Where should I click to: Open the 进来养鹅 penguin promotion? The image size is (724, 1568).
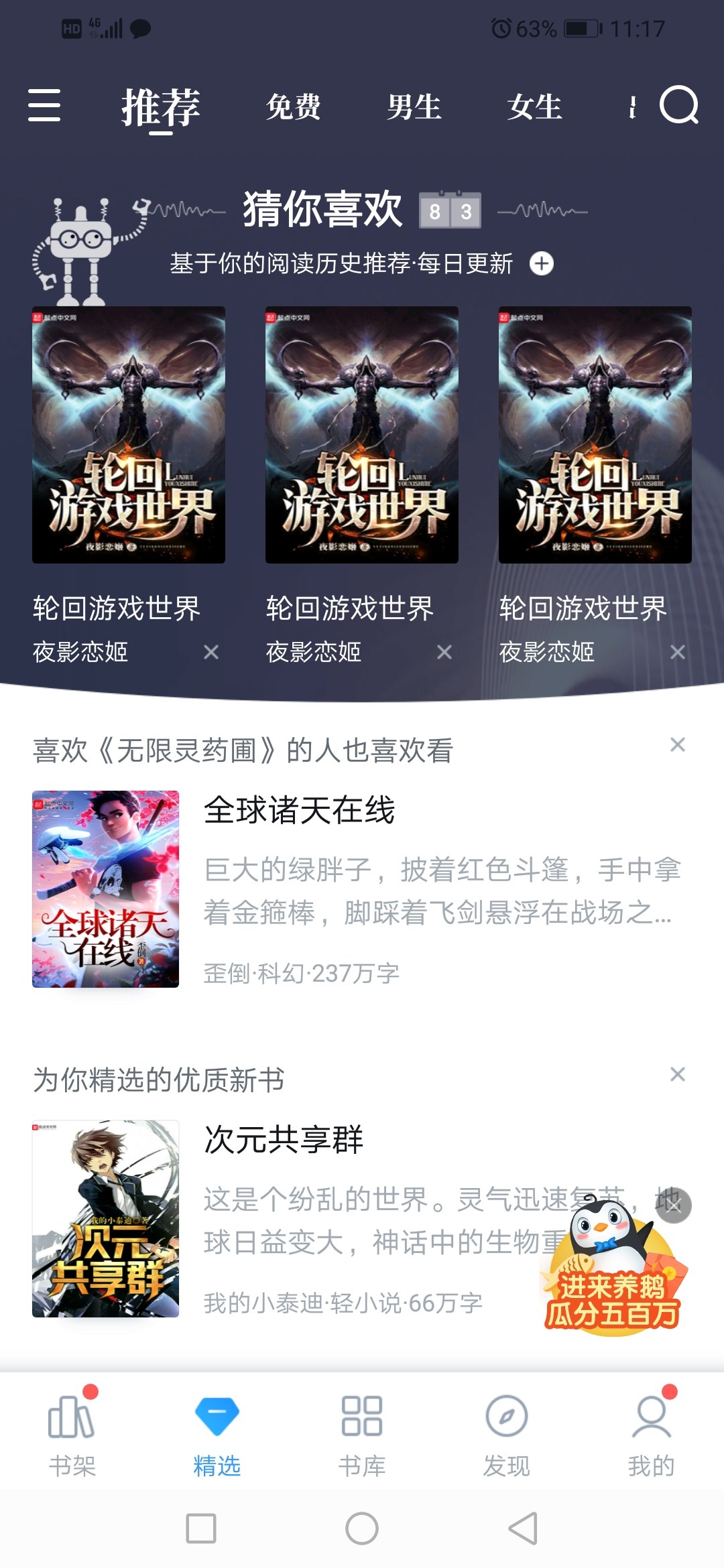coord(611,1287)
